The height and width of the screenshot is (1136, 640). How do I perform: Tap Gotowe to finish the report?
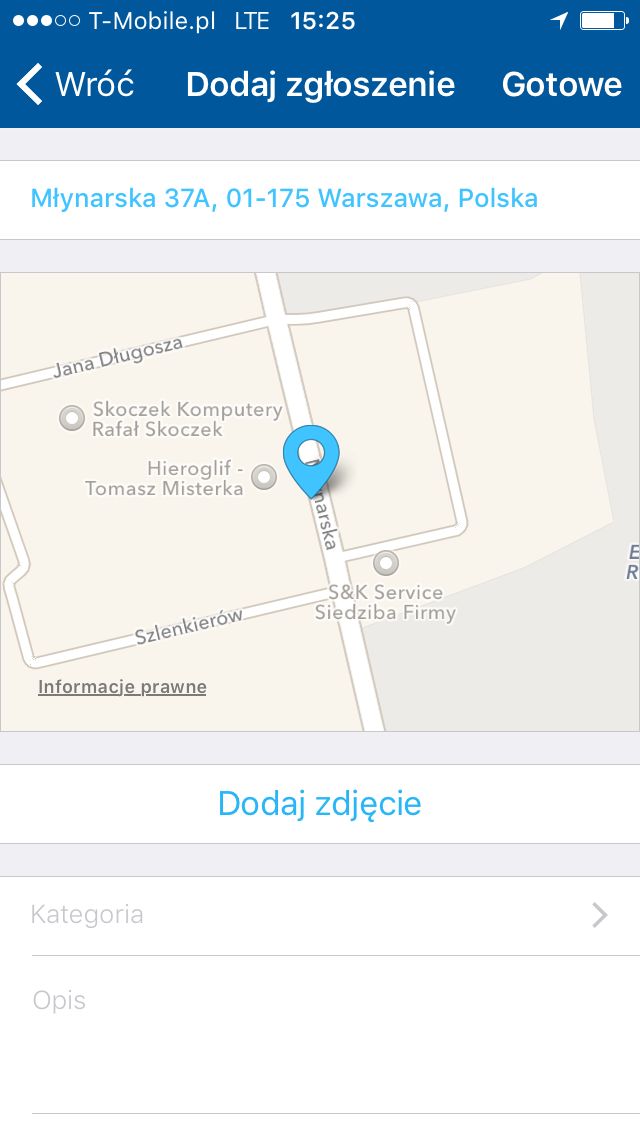coord(562,84)
